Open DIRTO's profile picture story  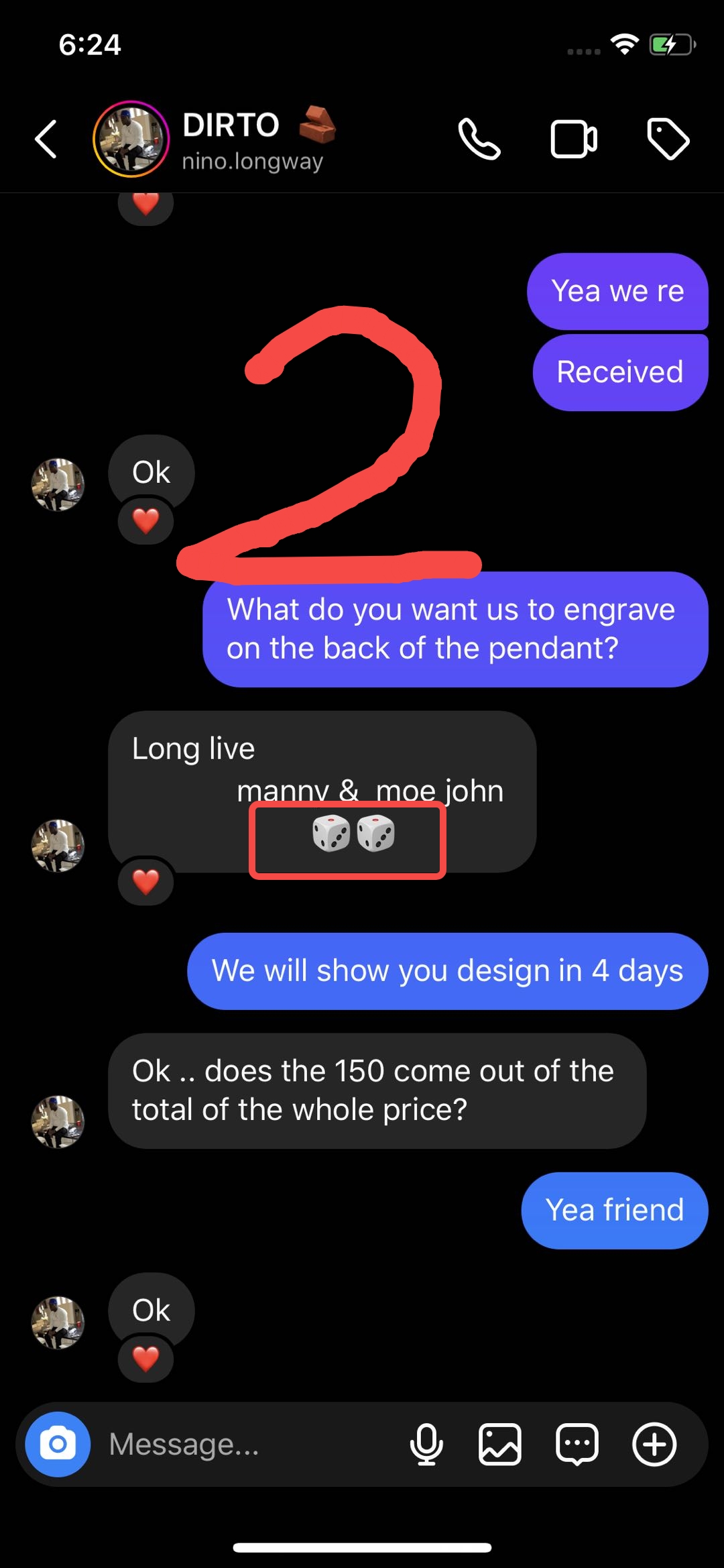131,139
